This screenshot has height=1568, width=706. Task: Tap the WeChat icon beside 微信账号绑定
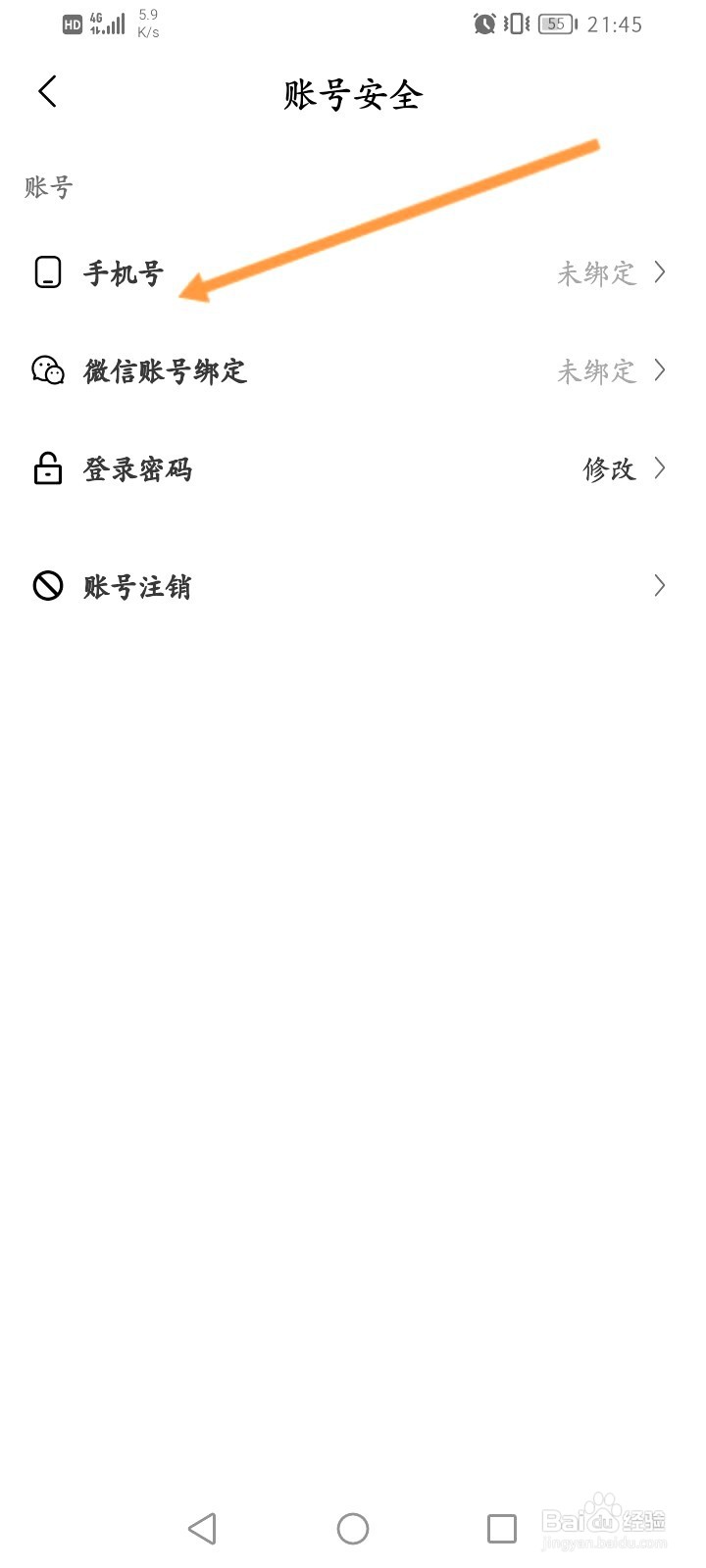[48, 371]
